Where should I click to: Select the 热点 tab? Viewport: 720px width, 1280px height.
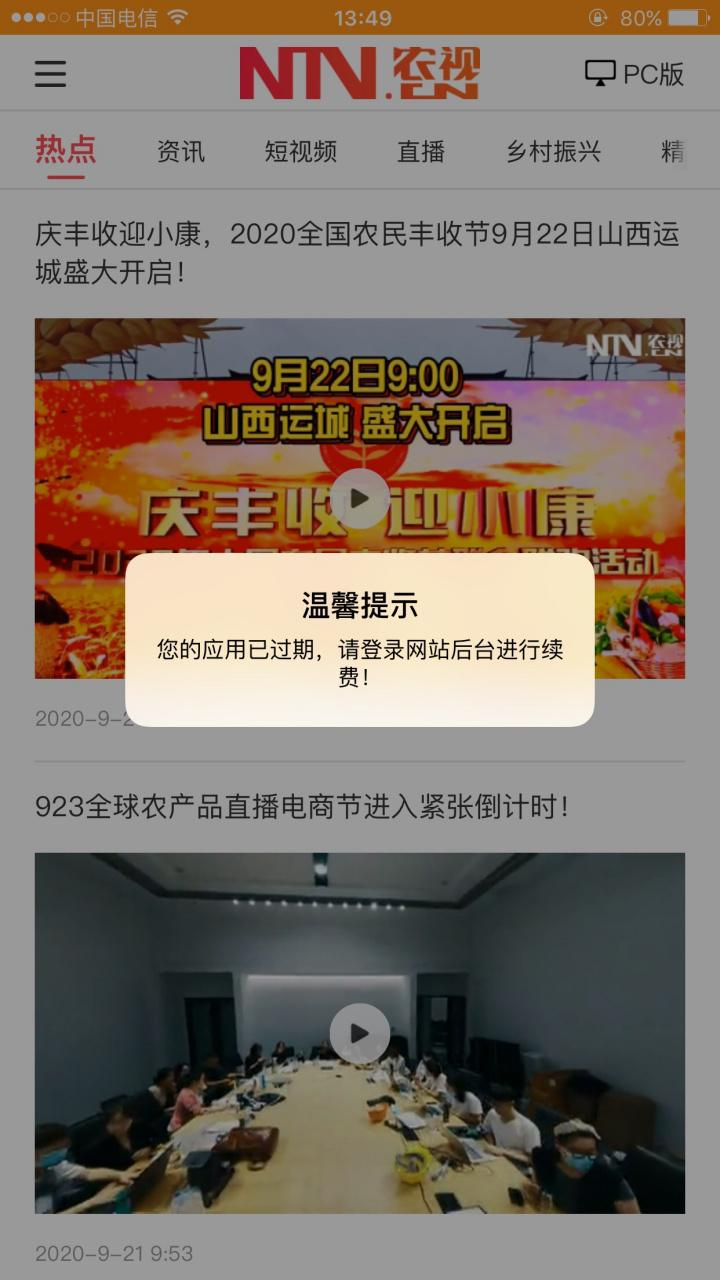coord(66,150)
